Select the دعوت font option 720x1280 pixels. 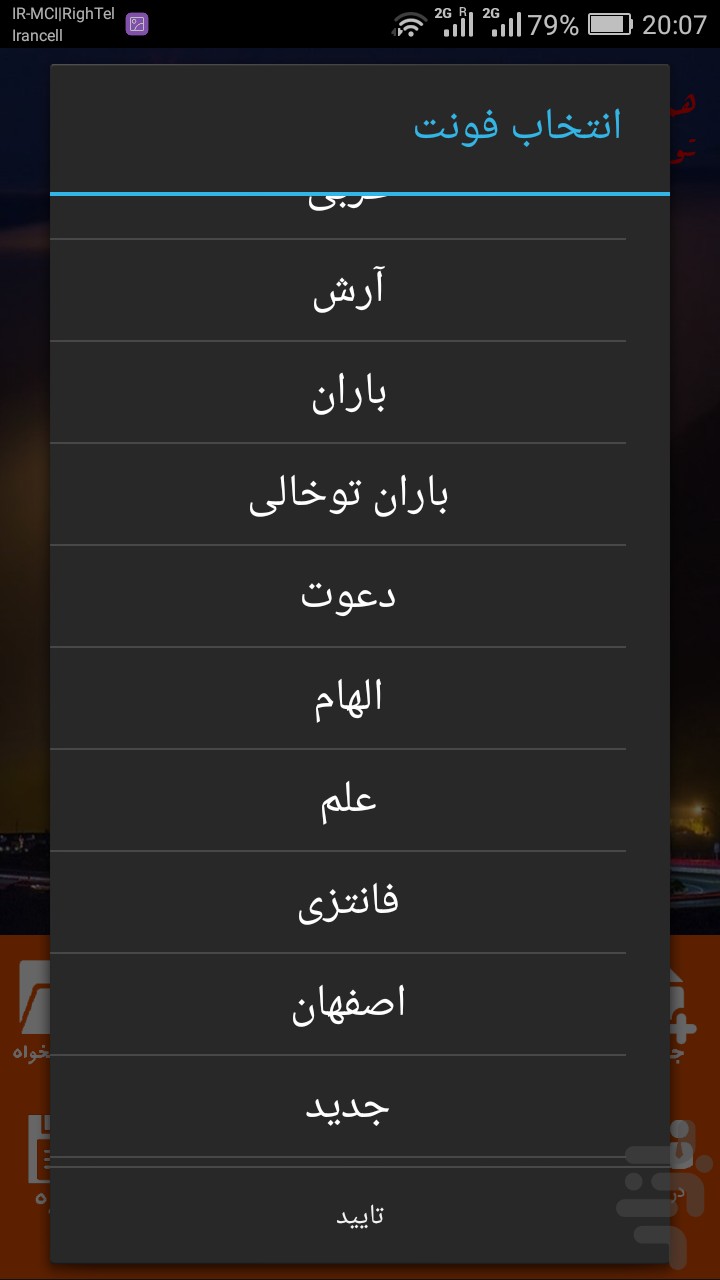348,597
